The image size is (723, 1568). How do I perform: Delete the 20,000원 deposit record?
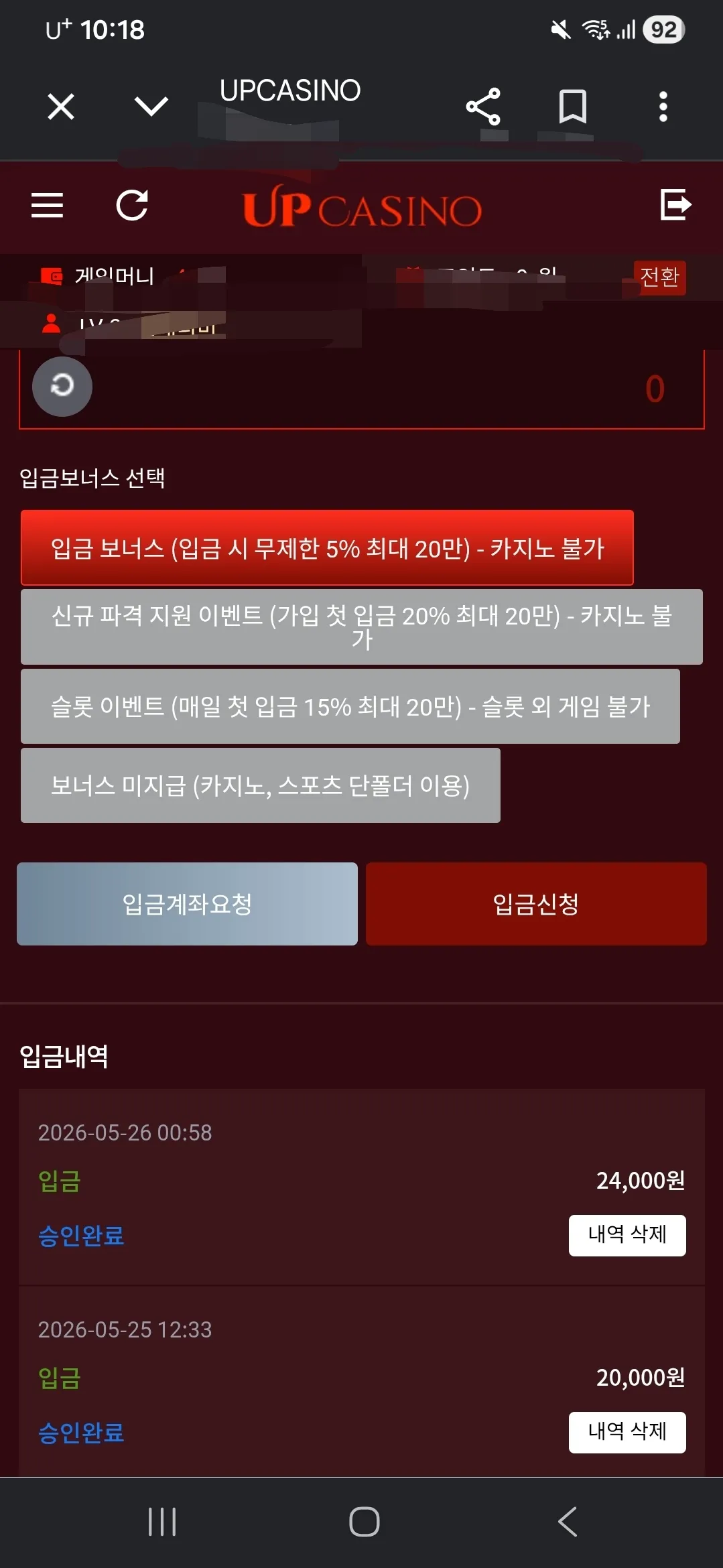click(627, 1432)
